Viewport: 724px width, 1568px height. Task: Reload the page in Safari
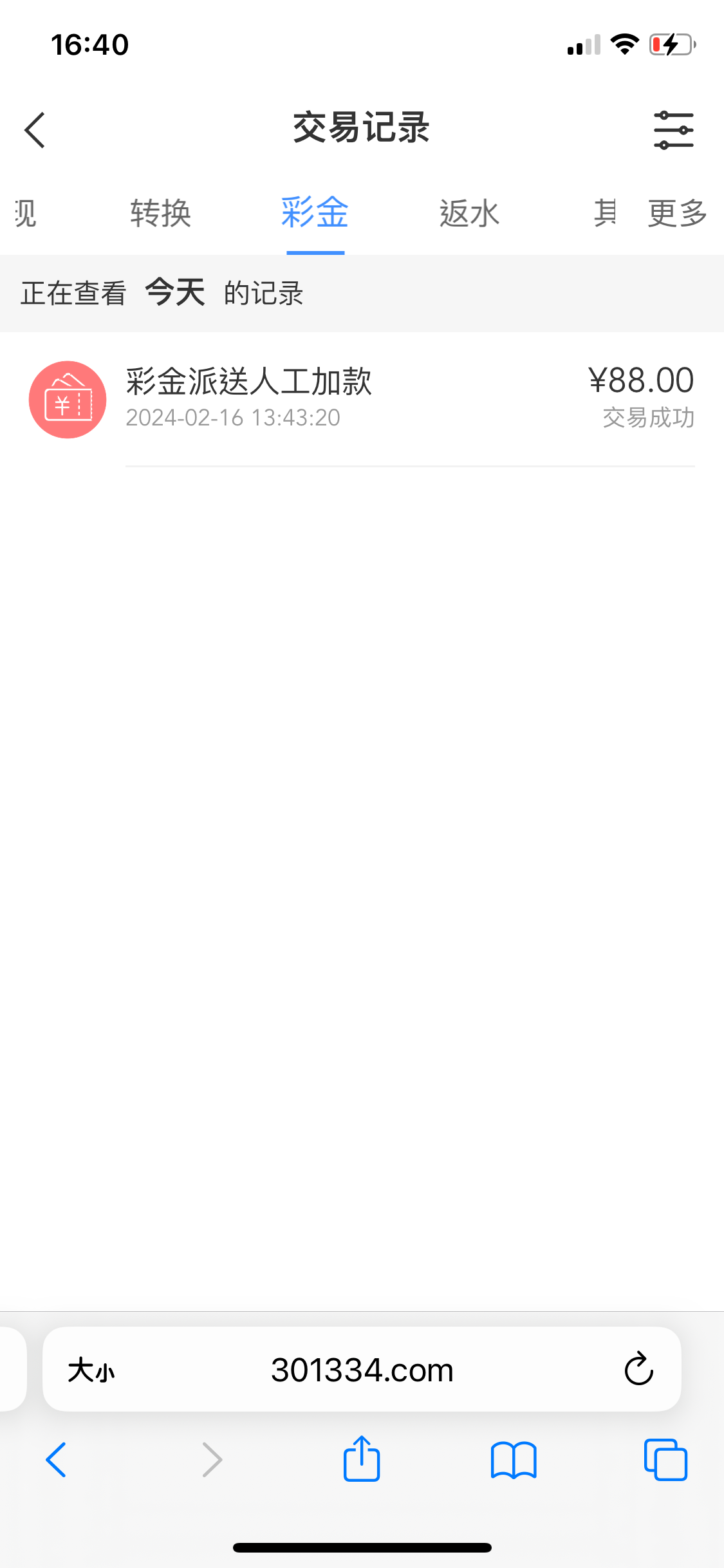point(638,1369)
